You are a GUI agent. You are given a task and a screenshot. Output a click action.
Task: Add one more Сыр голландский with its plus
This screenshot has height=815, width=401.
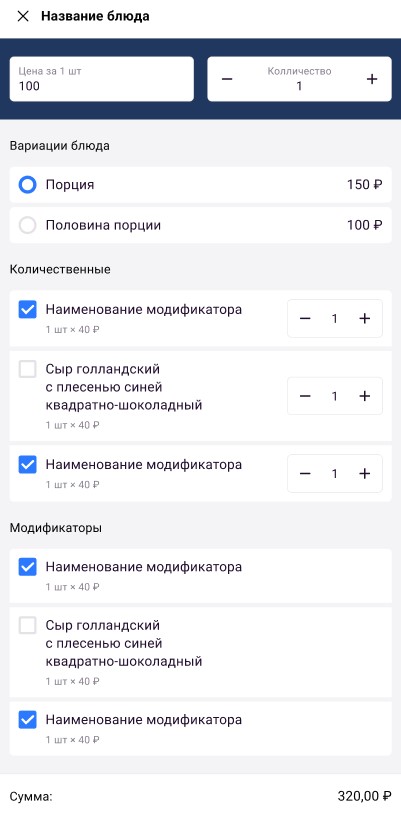pos(365,396)
